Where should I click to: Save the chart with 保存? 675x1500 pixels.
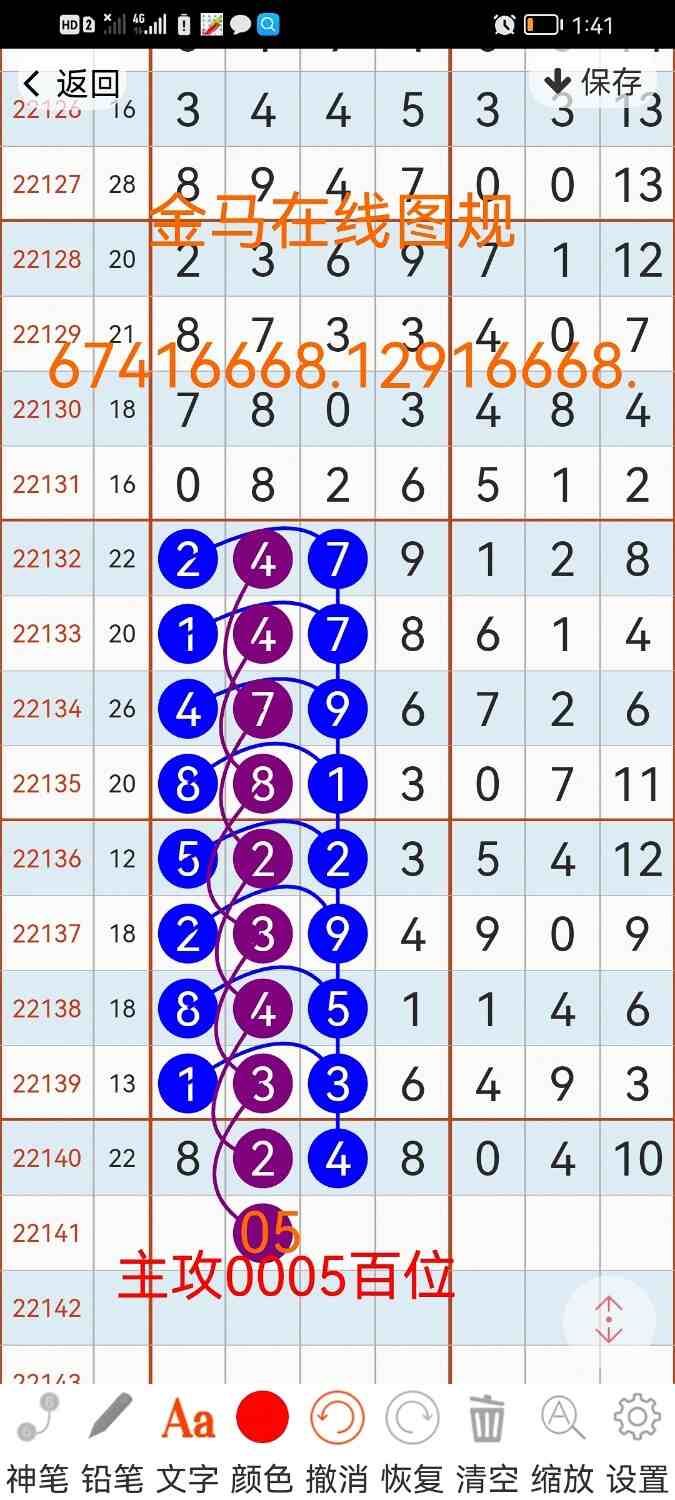[x=594, y=82]
